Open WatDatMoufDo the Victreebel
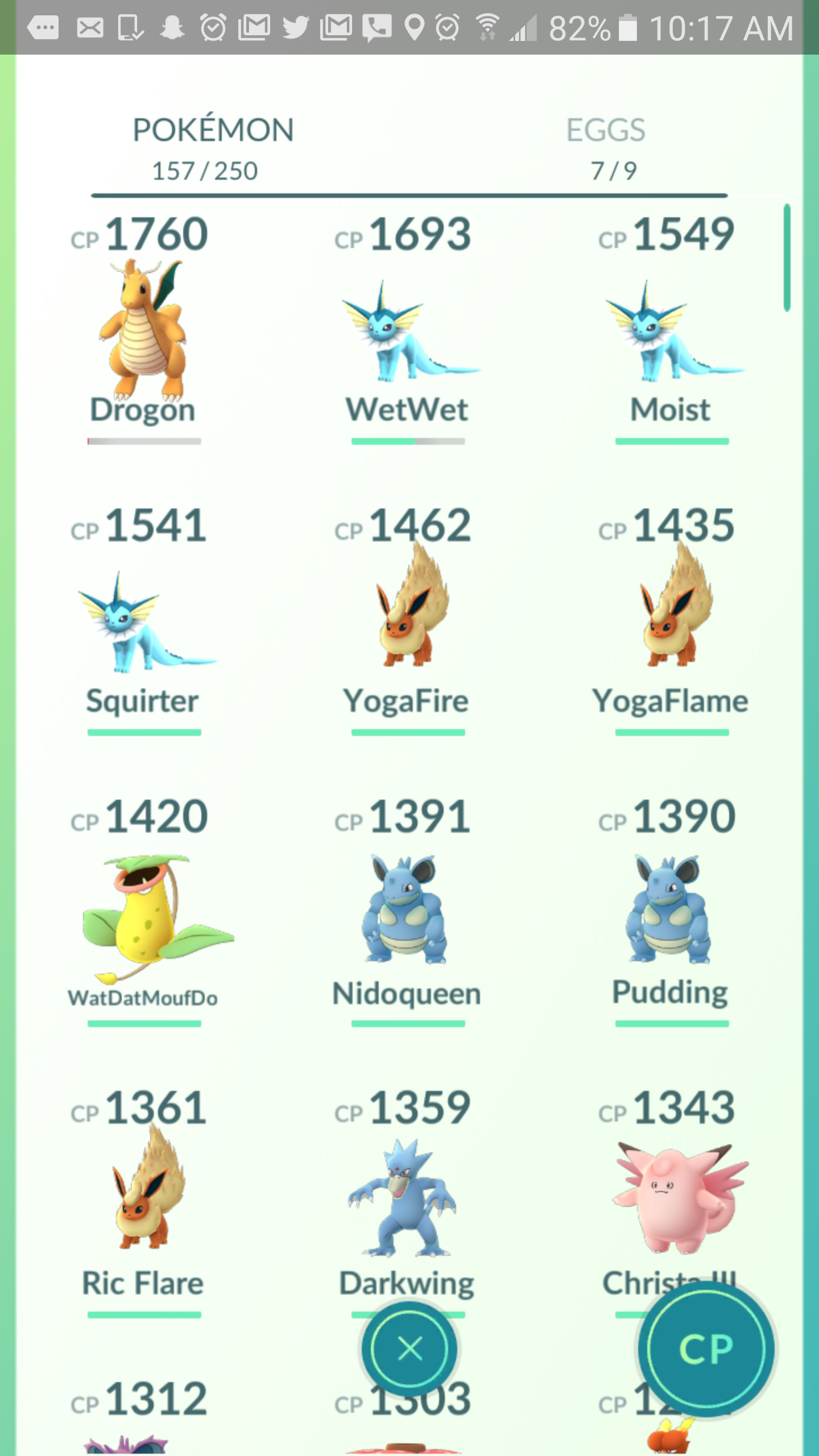 click(143, 916)
